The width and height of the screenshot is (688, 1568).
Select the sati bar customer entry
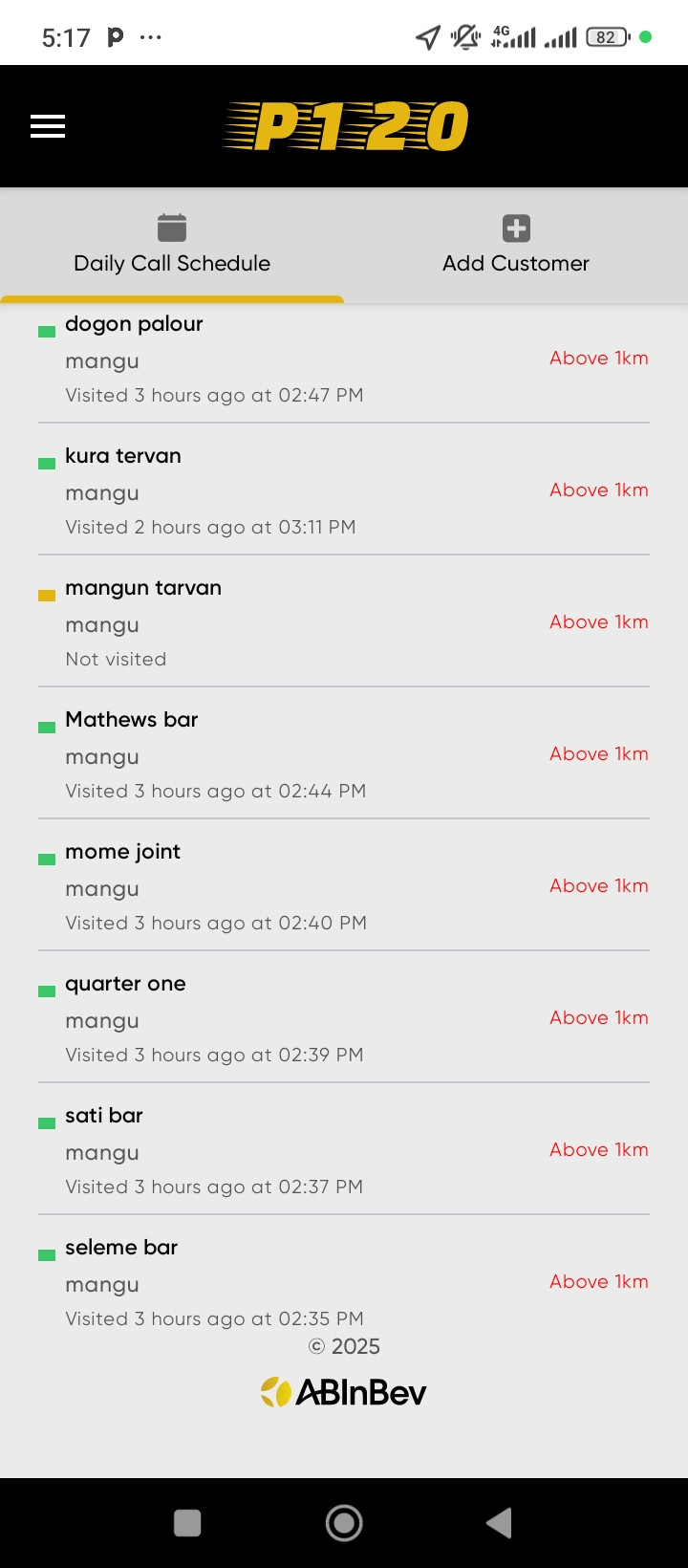point(344,1150)
